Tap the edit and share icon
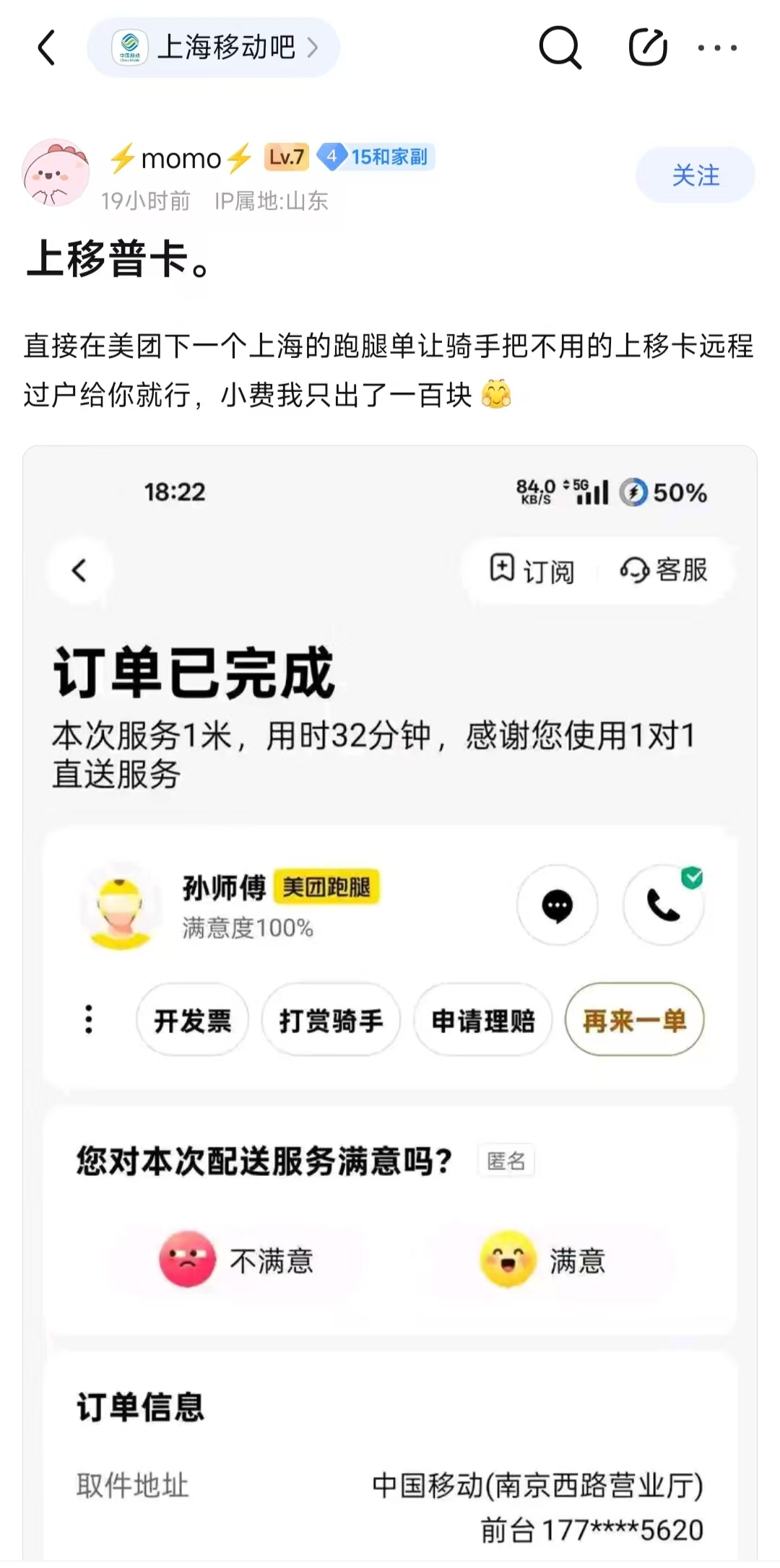 pos(647,48)
